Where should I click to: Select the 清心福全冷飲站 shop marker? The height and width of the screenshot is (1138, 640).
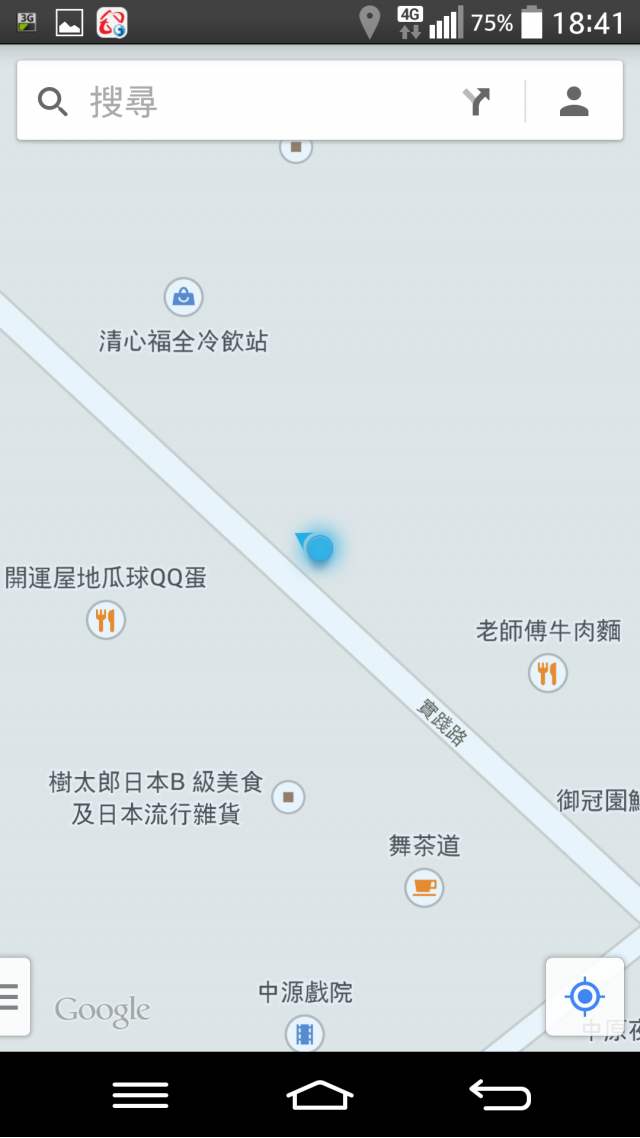[184, 297]
